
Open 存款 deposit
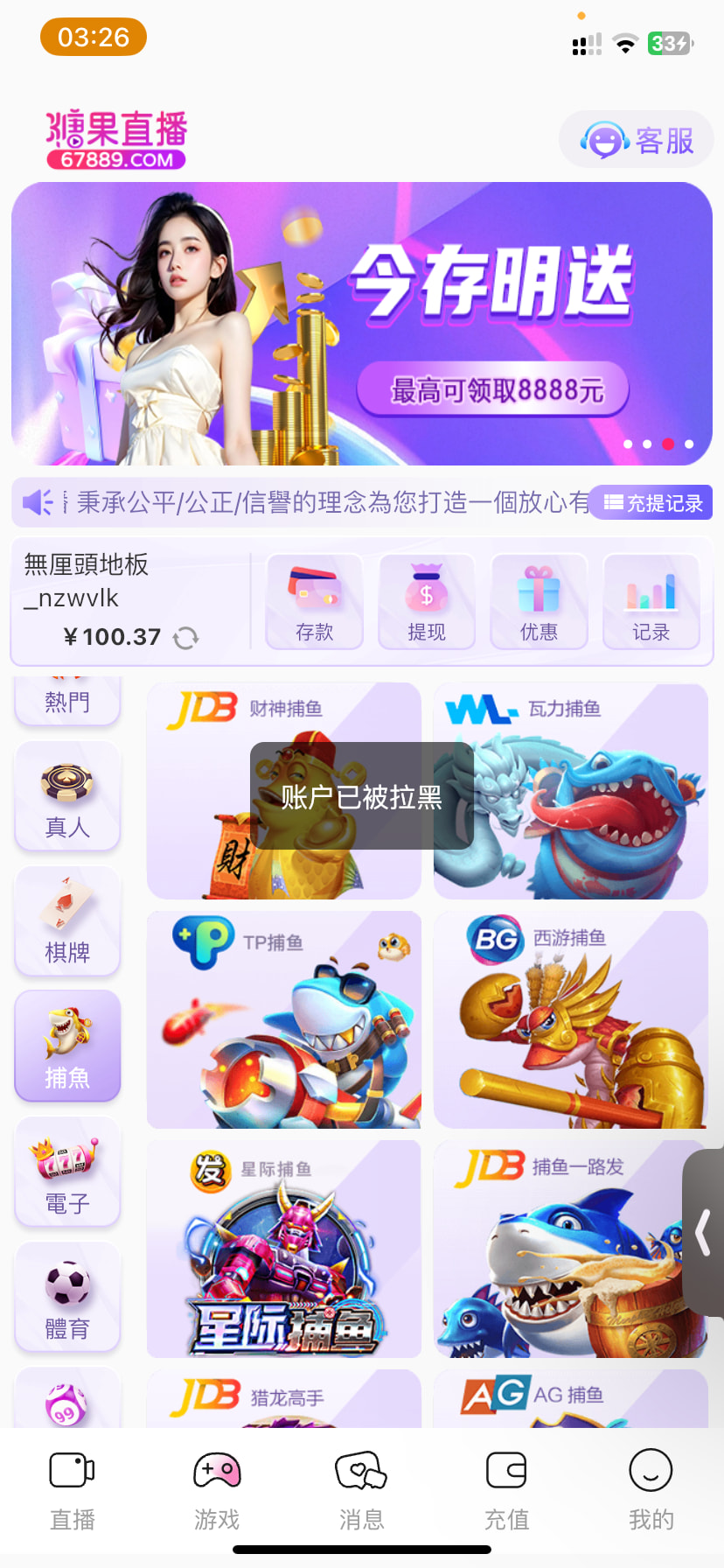click(315, 601)
